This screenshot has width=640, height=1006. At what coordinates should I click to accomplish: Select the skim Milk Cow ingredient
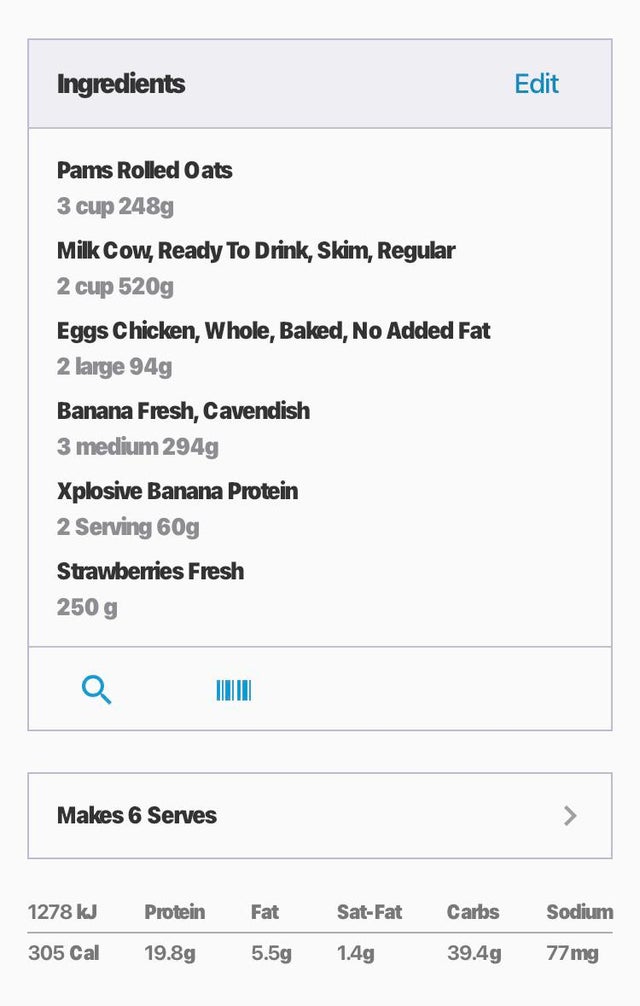tap(255, 267)
